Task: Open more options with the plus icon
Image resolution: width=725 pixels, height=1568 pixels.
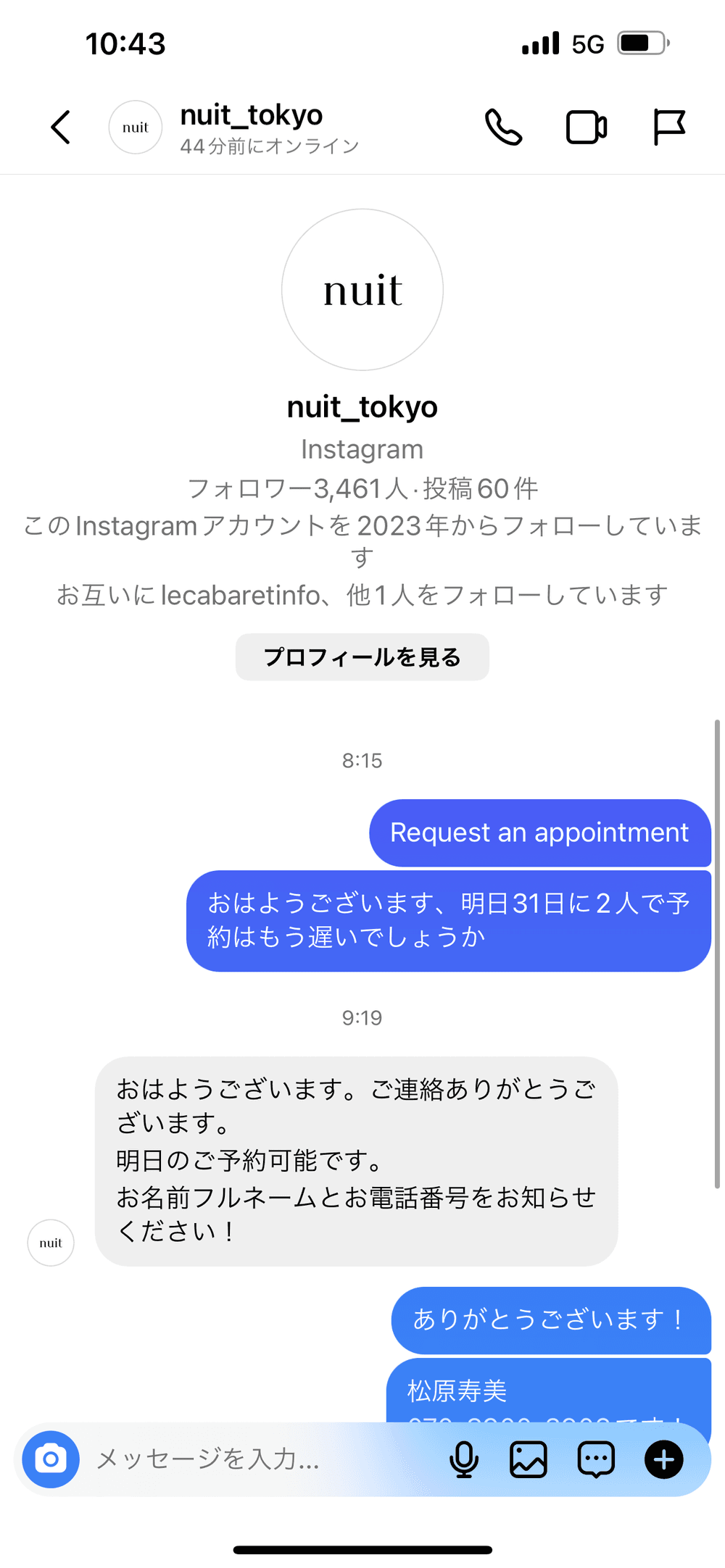Action: pyautogui.click(x=663, y=1459)
